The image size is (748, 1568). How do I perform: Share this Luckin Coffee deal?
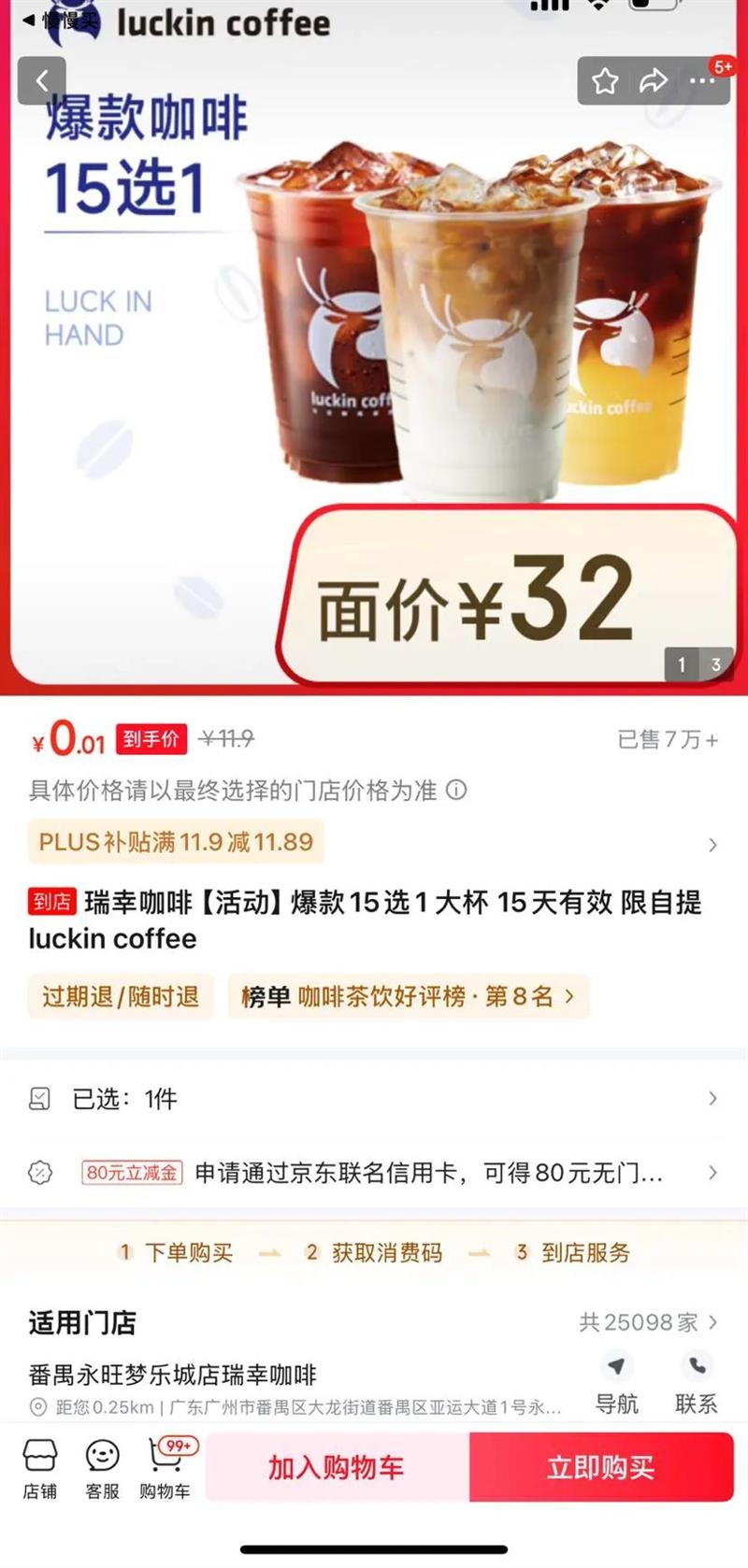tap(653, 81)
